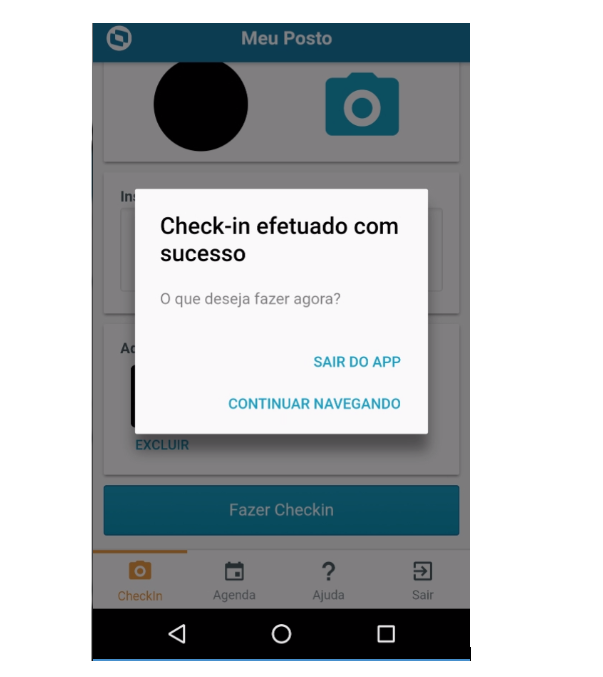Tap the Sair tab to log out
Image resolution: width=603 pixels, height=677 pixels.
(422, 581)
